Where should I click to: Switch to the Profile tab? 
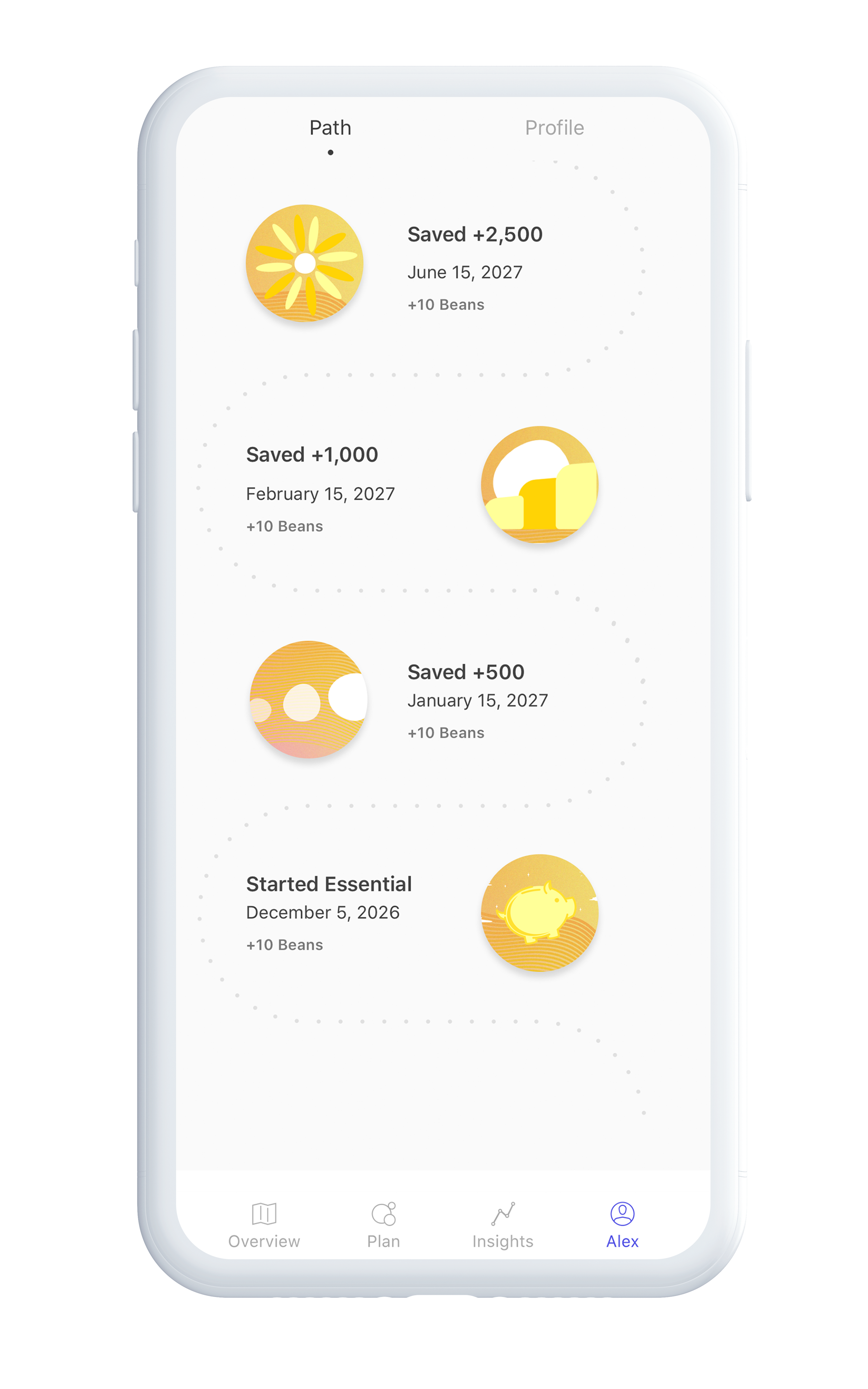click(554, 127)
